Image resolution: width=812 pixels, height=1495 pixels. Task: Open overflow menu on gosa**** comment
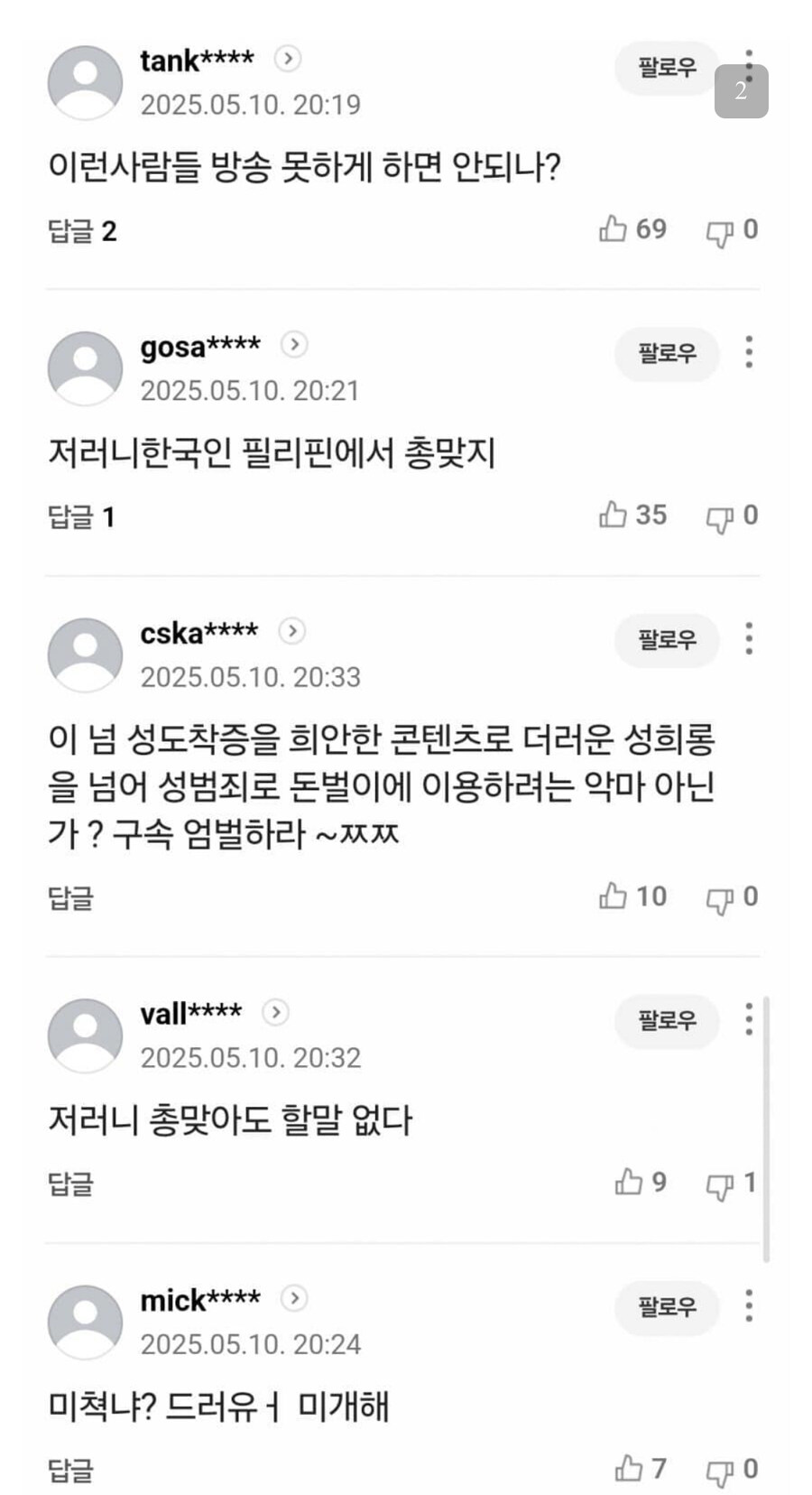748,352
